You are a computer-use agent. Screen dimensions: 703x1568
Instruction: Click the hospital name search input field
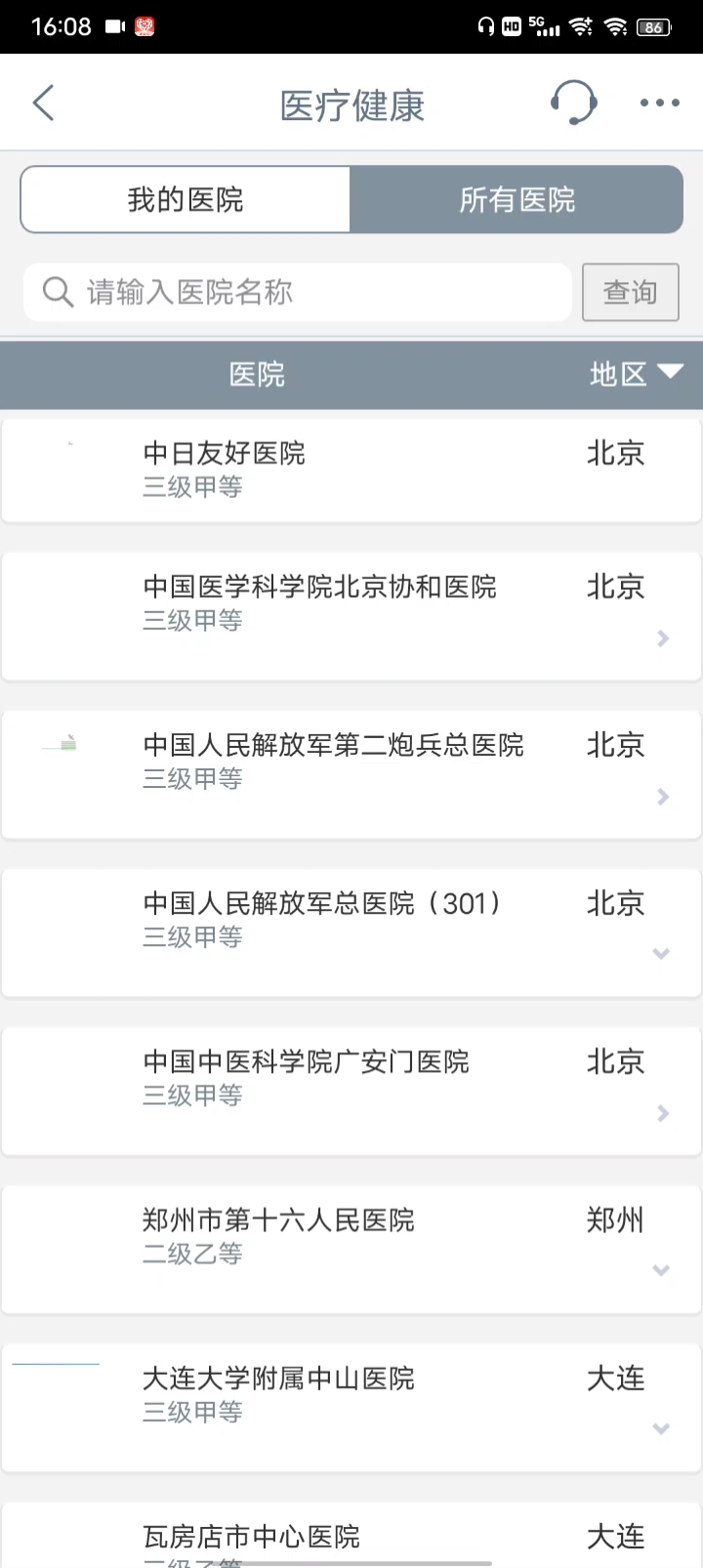pyautogui.click(x=293, y=291)
